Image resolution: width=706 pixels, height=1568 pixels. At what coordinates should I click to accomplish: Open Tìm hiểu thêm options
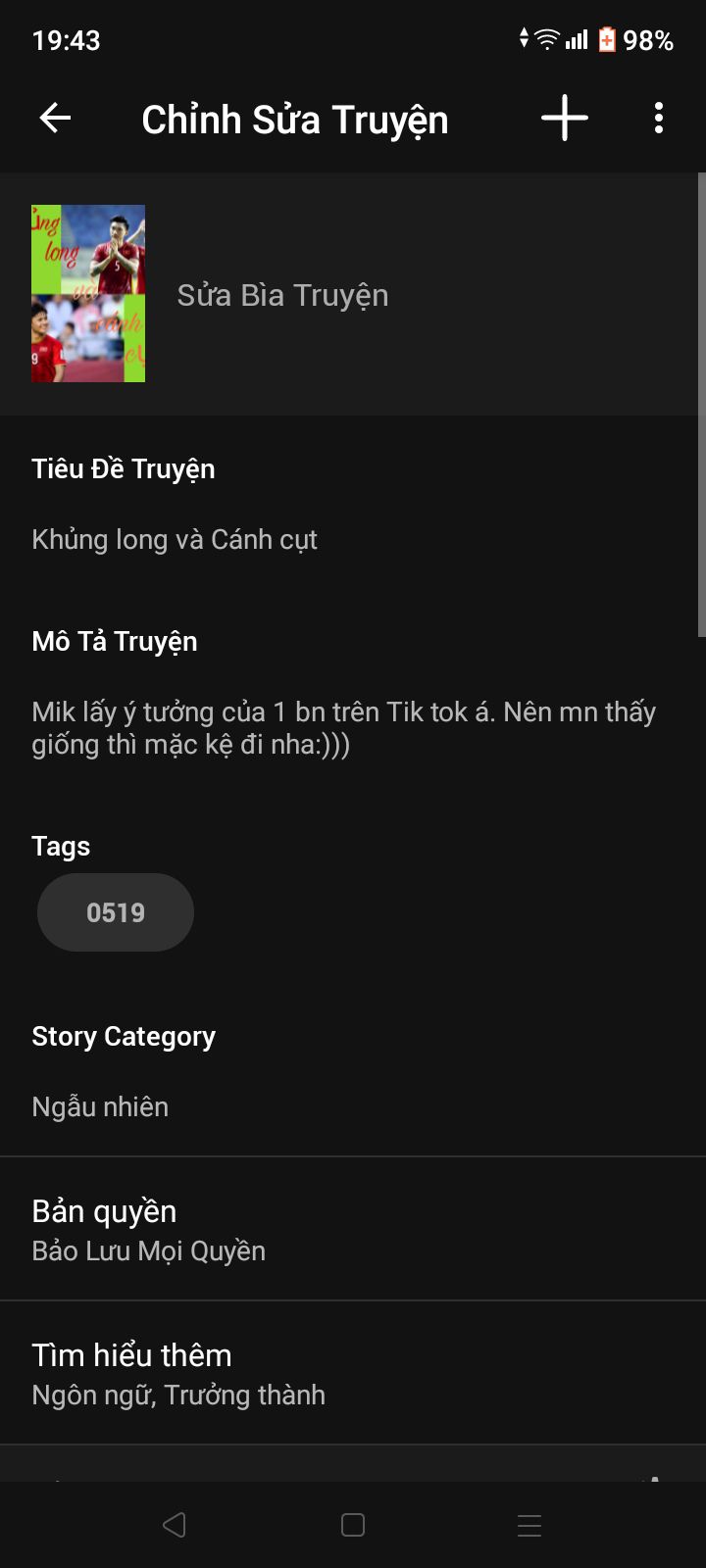pyautogui.click(x=353, y=1373)
